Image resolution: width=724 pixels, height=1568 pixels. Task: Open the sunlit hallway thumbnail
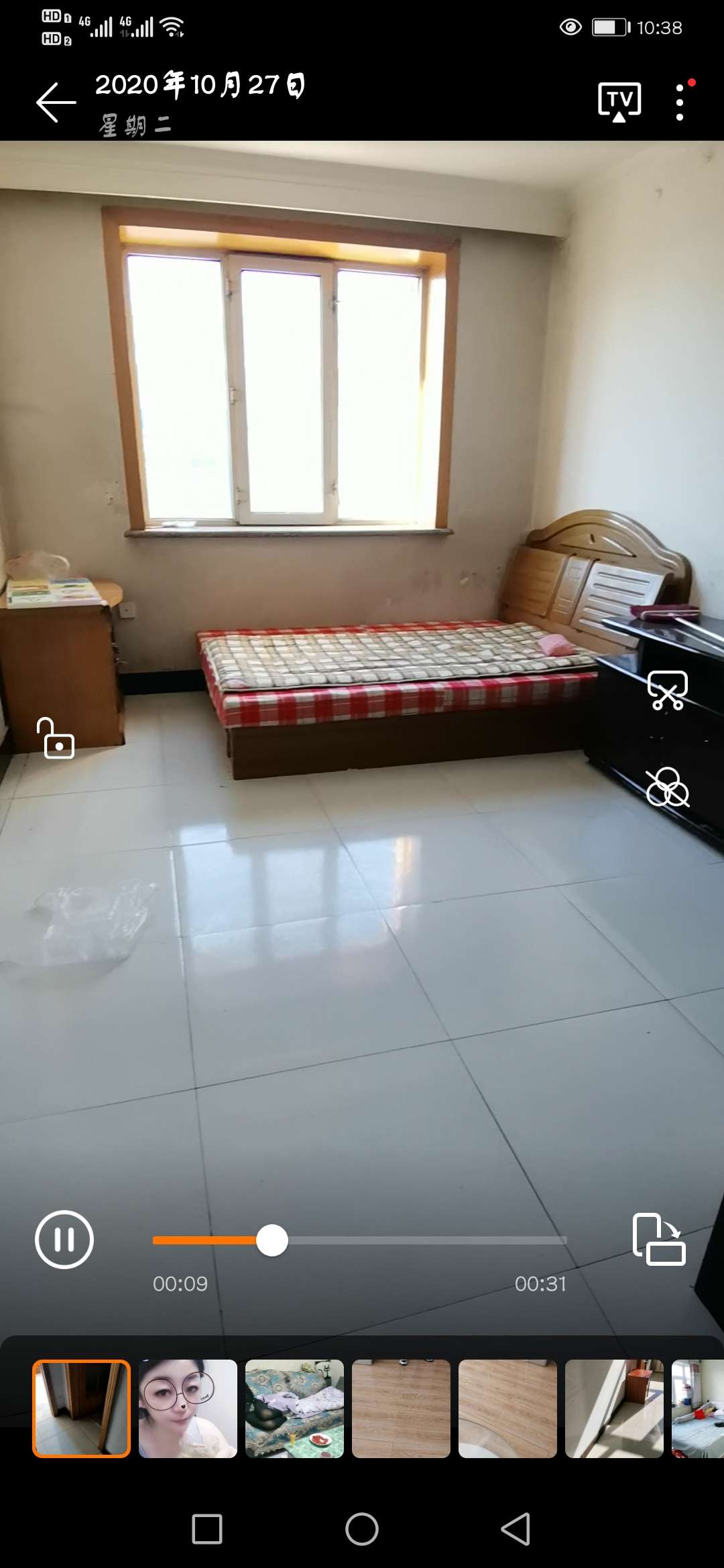point(614,1409)
